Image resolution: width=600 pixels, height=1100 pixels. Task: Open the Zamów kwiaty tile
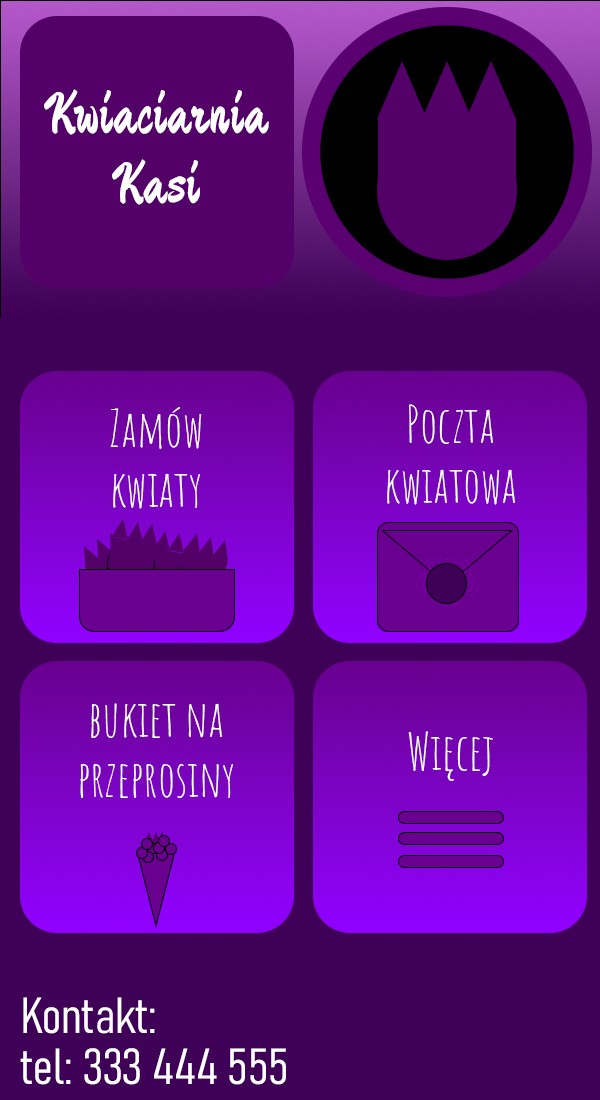click(156, 507)
